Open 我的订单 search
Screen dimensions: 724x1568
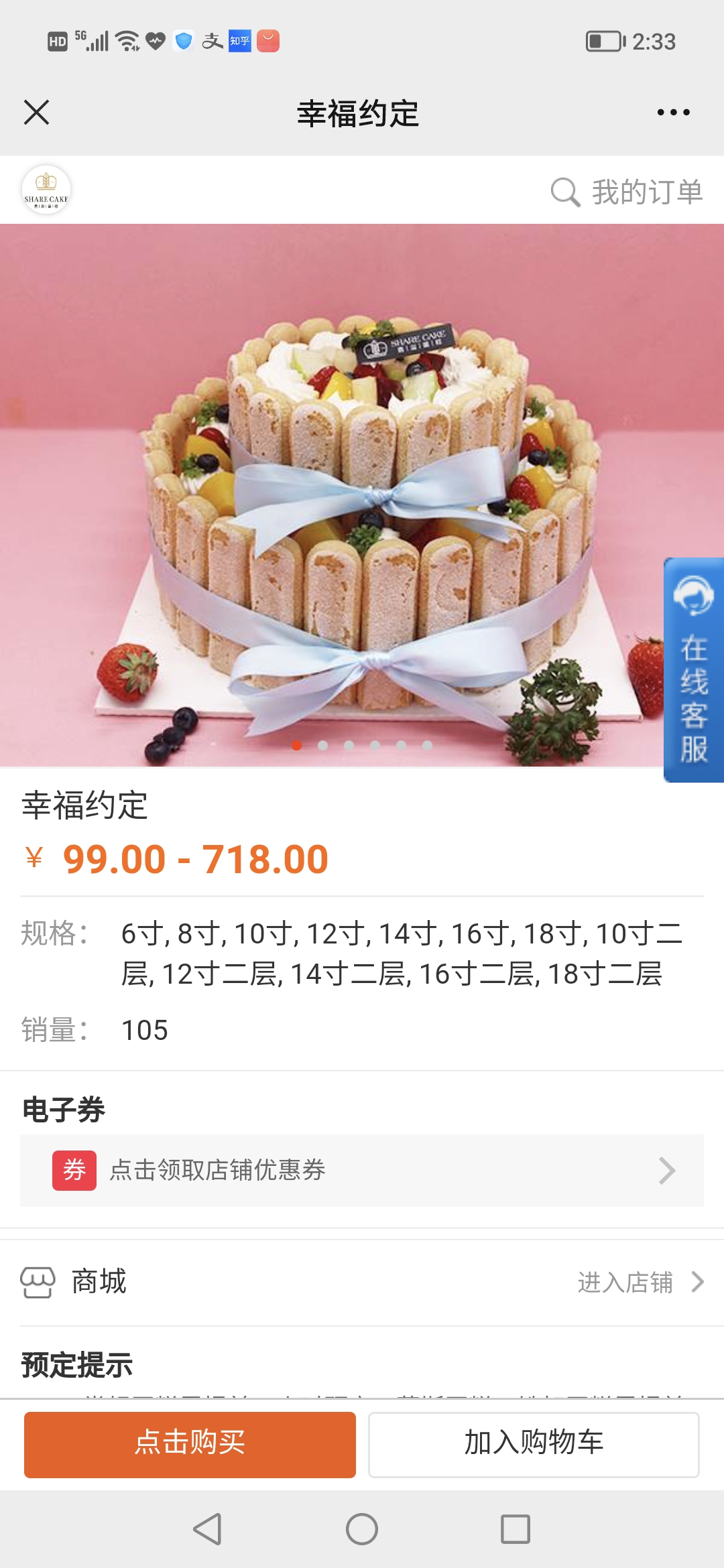(626, 192)
